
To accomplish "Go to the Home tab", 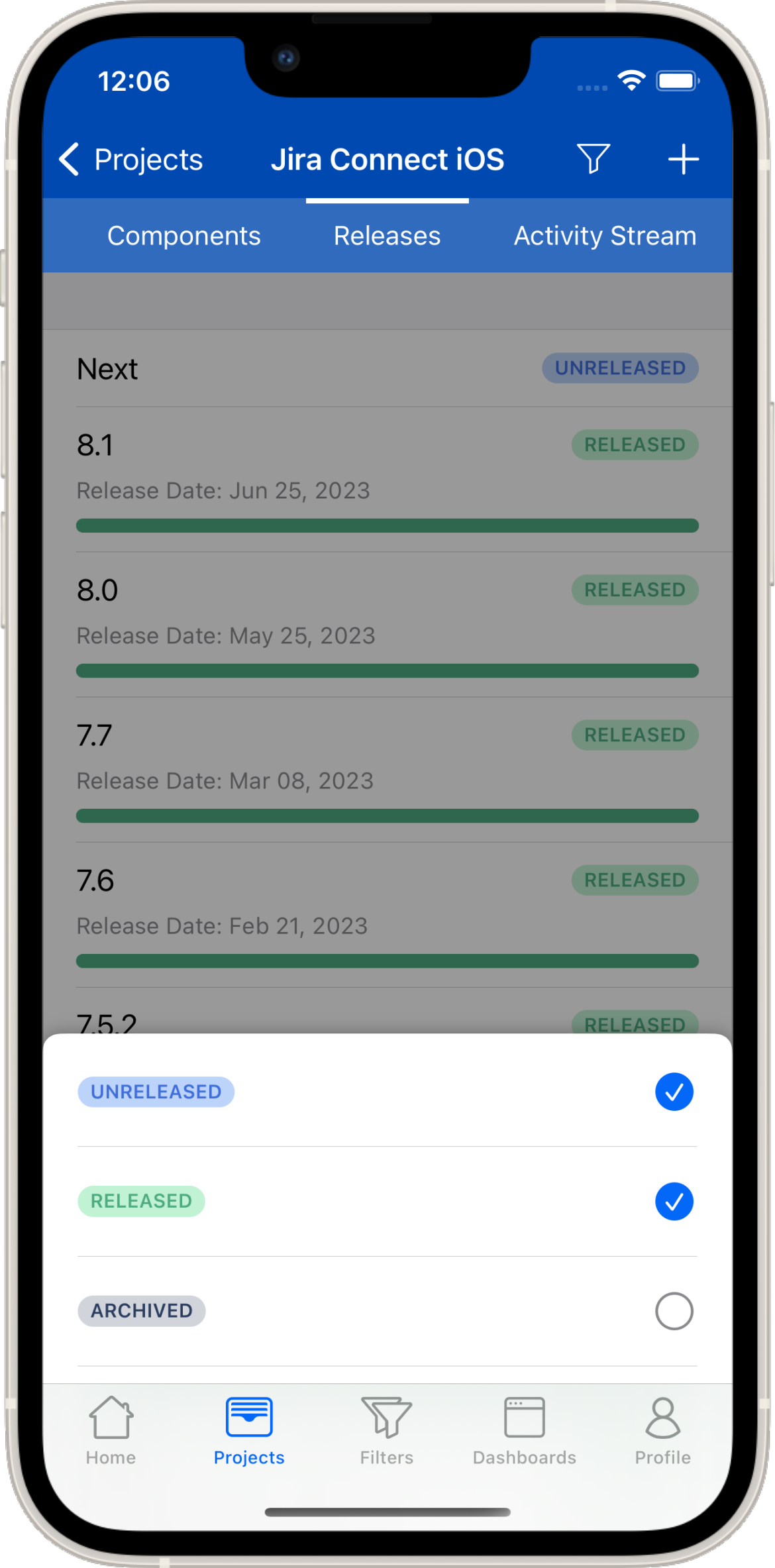I will pos(111,1431).
